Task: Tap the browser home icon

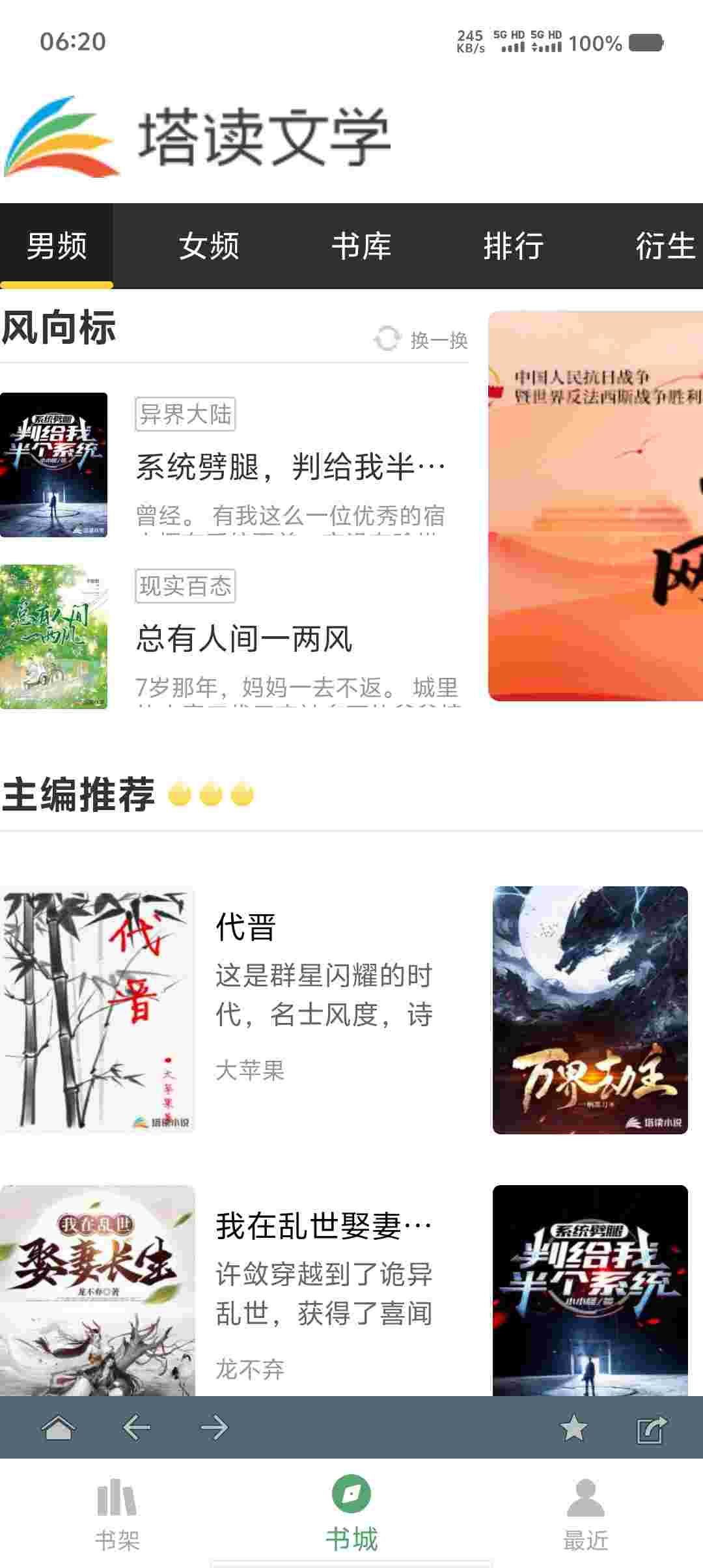Action: click(58, 1427)
